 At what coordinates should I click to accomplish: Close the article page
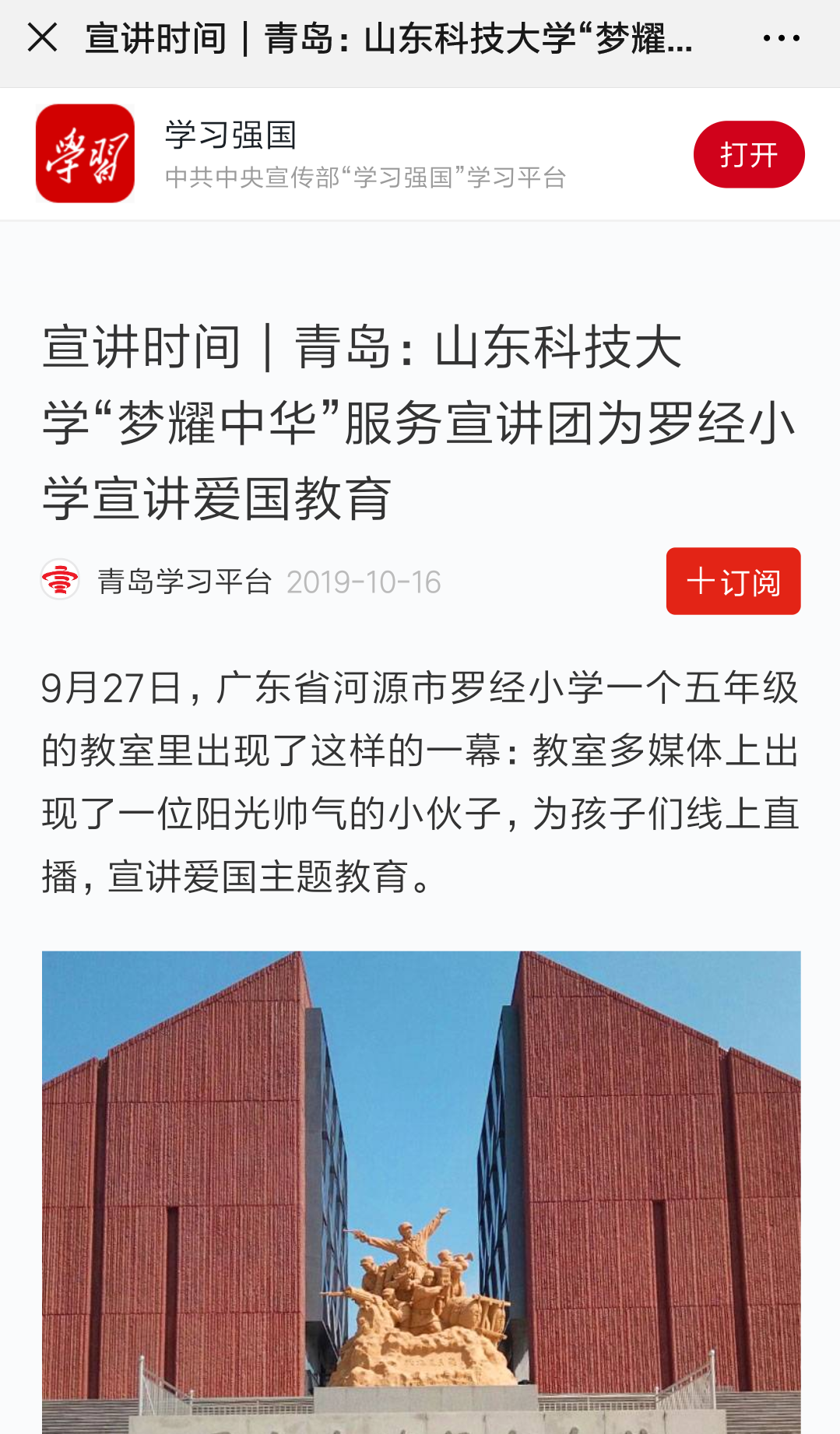(x=42, y=37)
